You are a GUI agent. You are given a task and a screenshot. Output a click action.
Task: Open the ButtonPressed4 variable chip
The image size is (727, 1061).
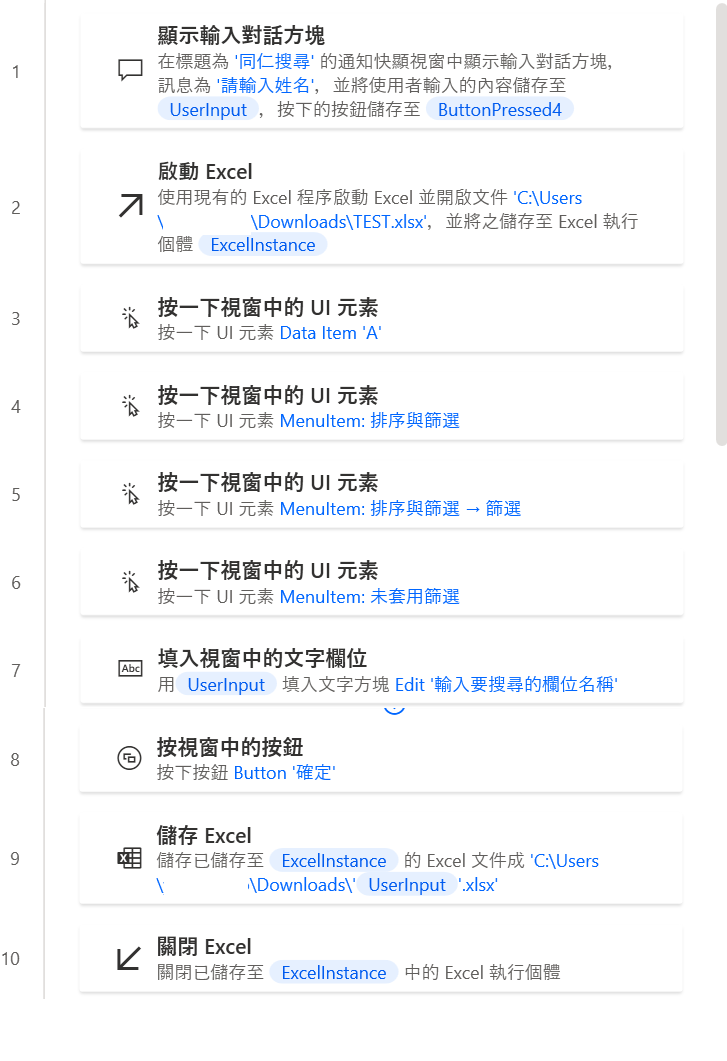tap(499, 110)
